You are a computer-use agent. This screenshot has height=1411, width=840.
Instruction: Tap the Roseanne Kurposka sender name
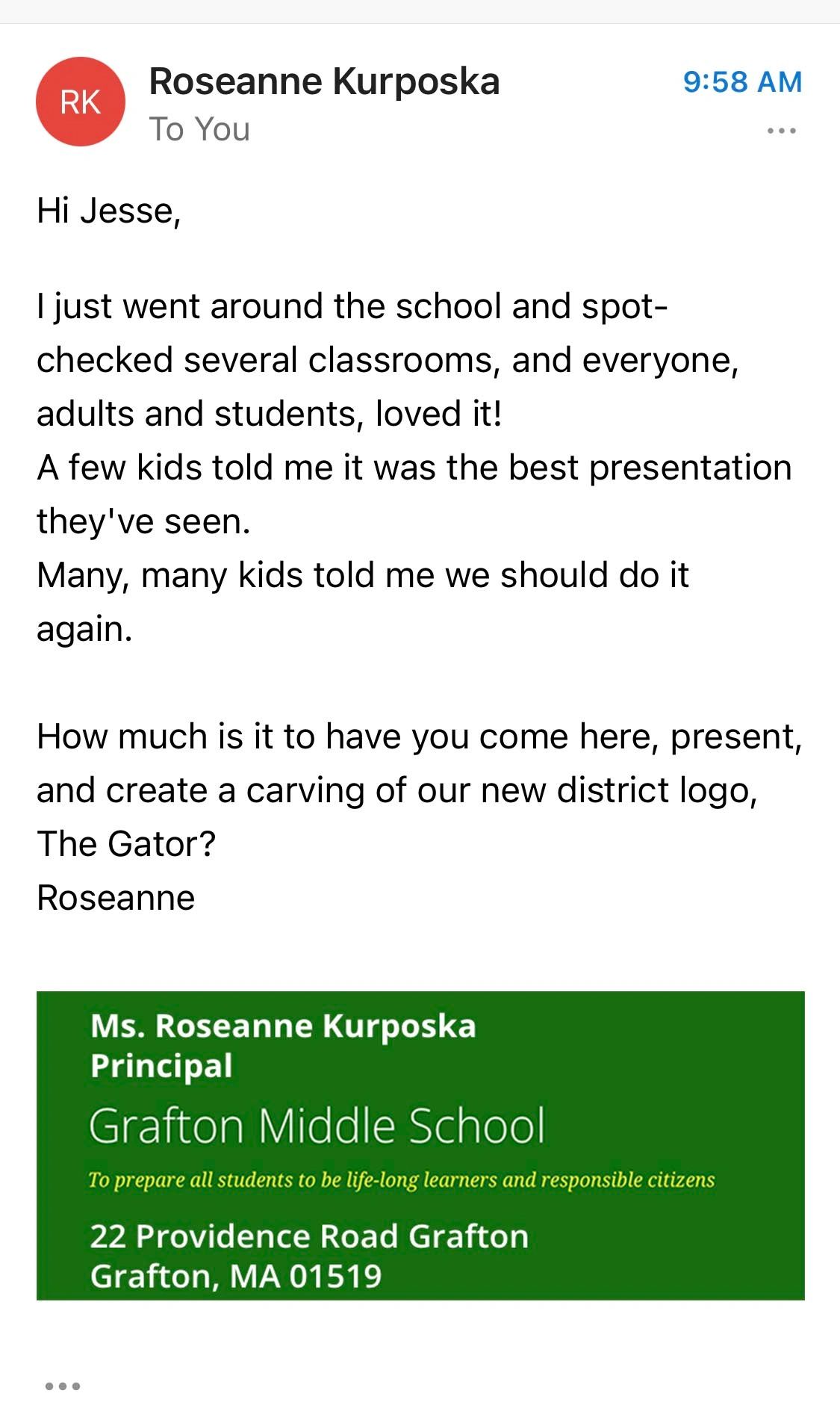[324, 81]
